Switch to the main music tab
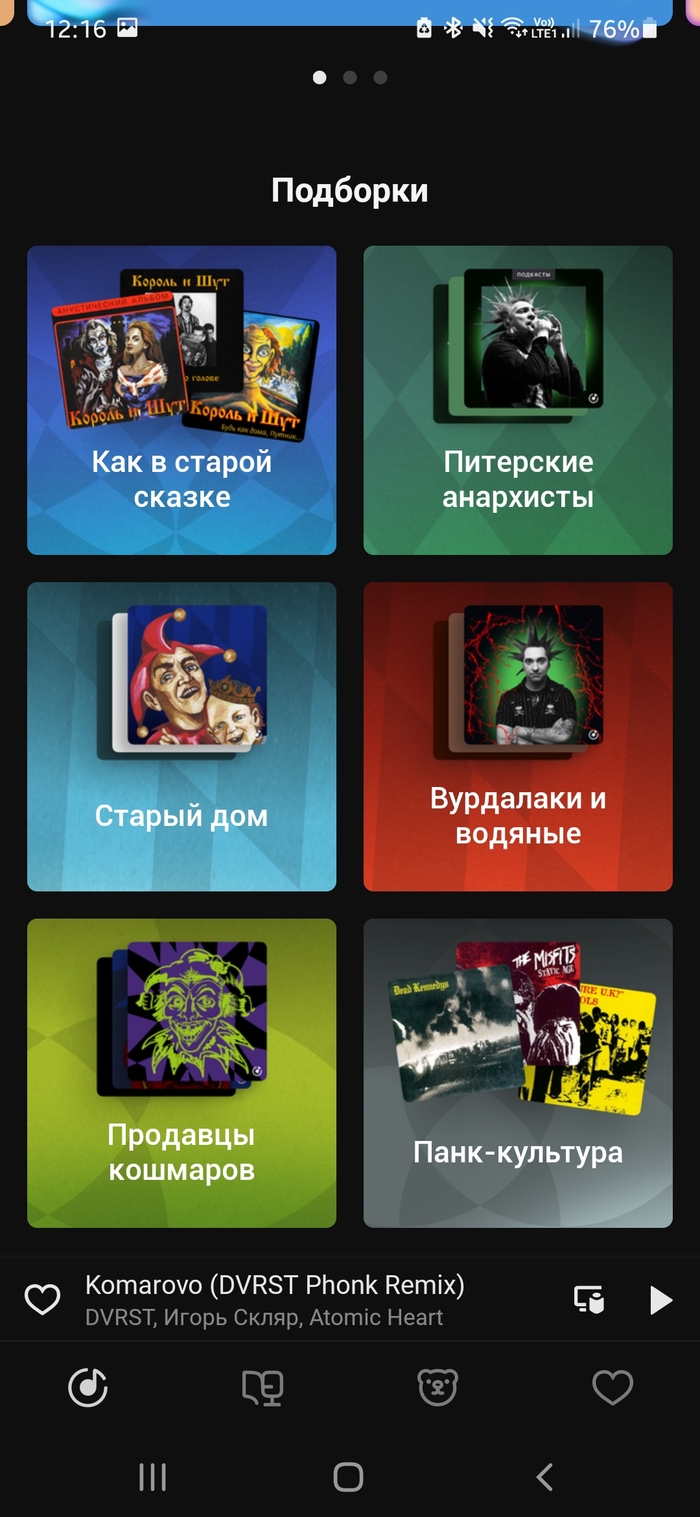Viewport: 700px width, 1517px height. click(88, 1388)
